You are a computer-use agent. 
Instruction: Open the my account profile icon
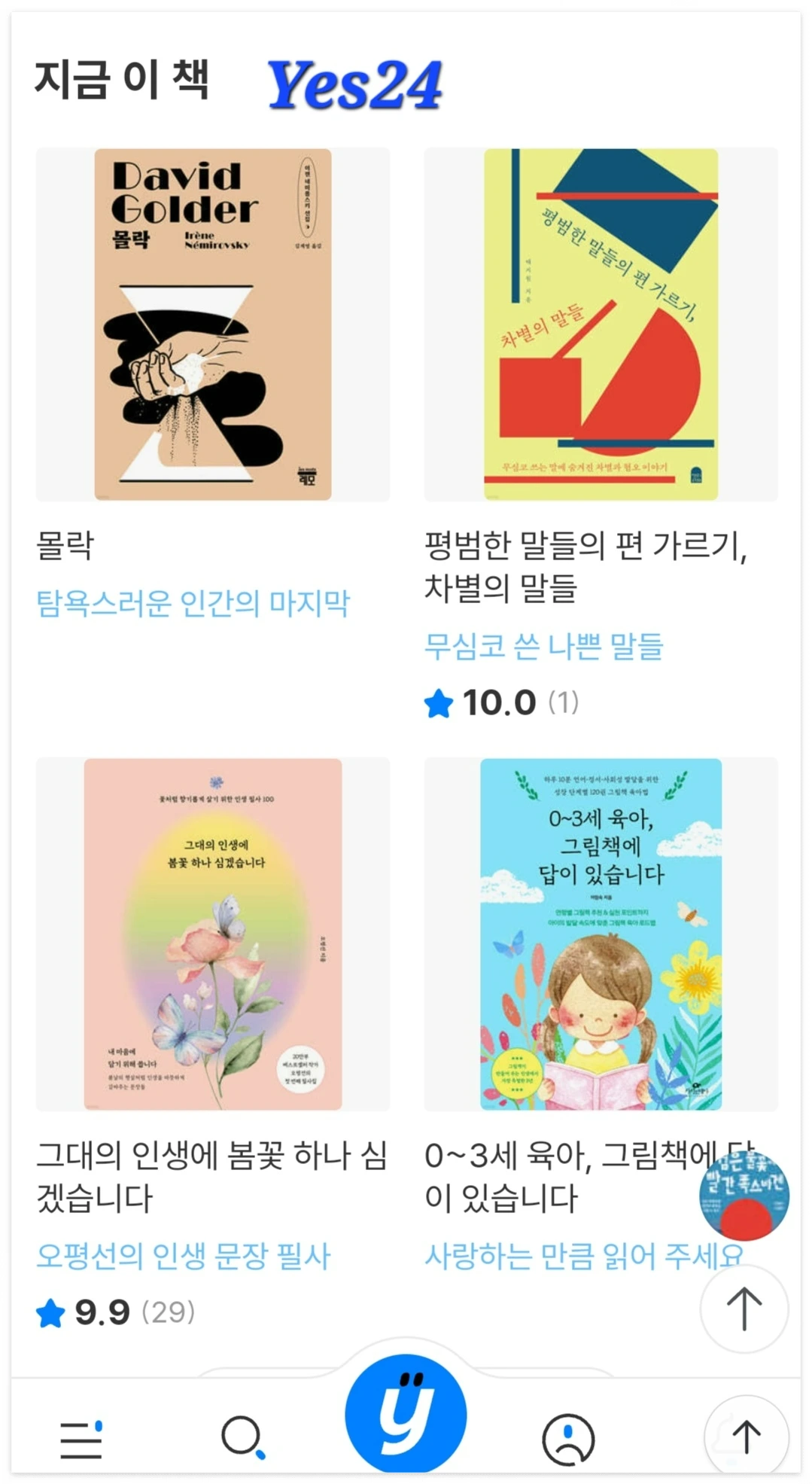click(568, 1440)
